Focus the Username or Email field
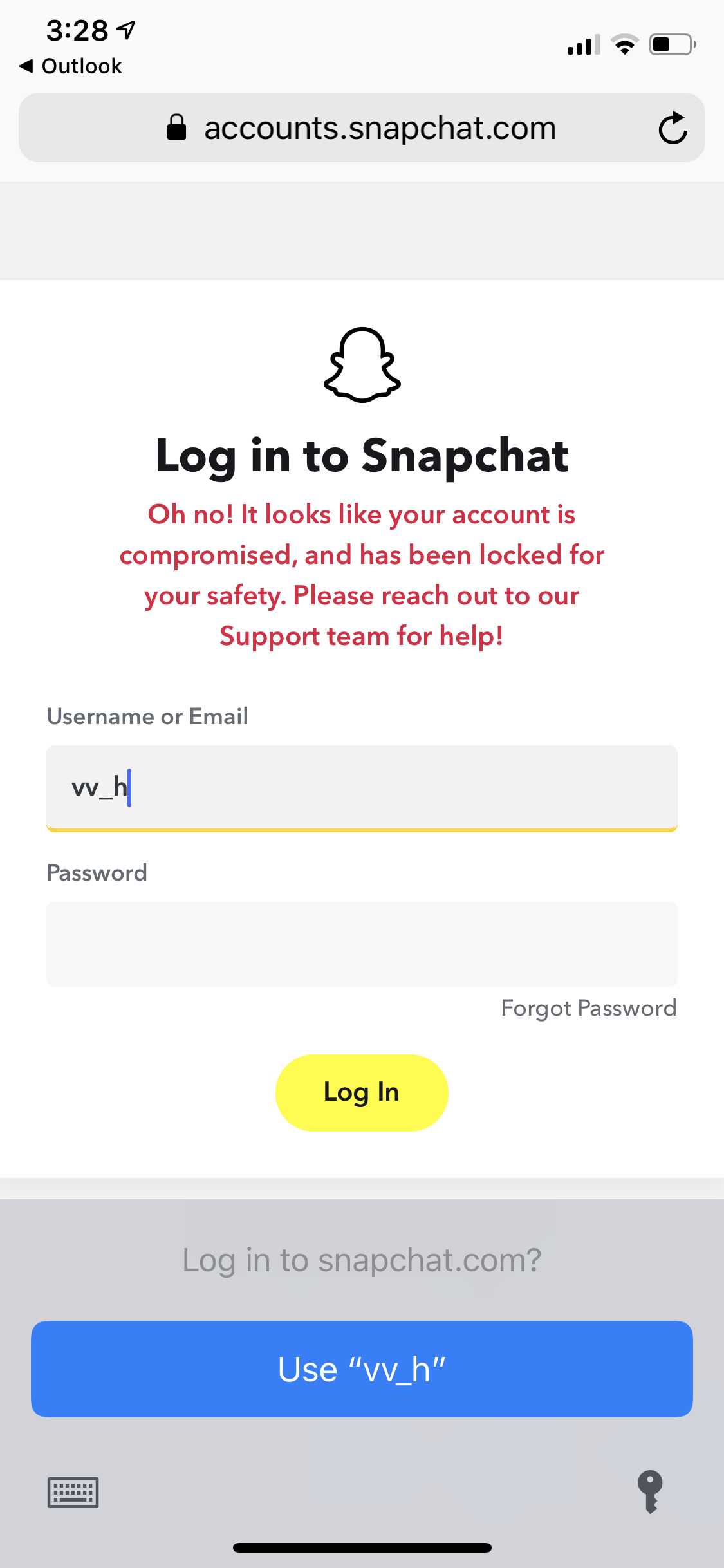Screen dimensions: 724x1568 click(x=362, y=788)
